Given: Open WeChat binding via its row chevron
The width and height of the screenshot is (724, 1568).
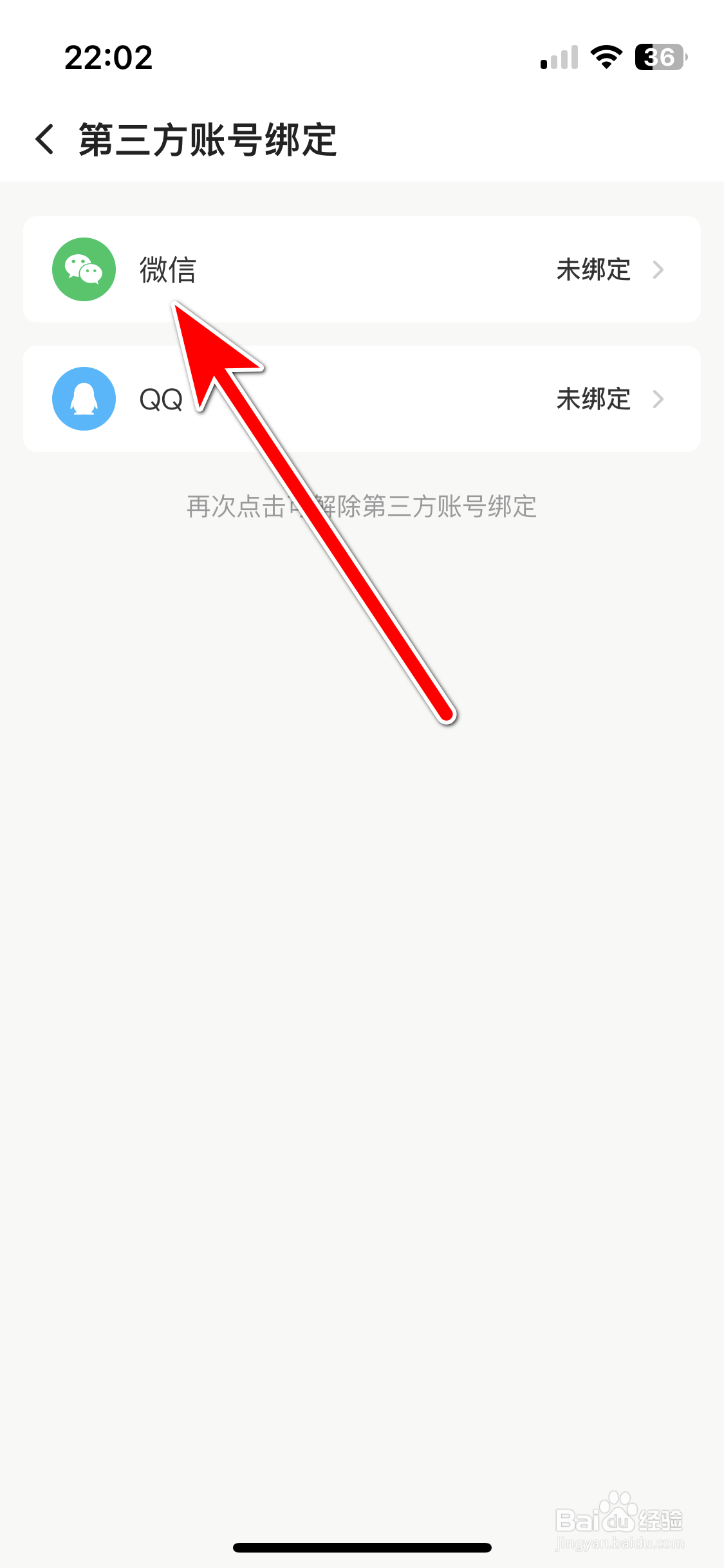Looking at the screenshot, I should (658, 269).
